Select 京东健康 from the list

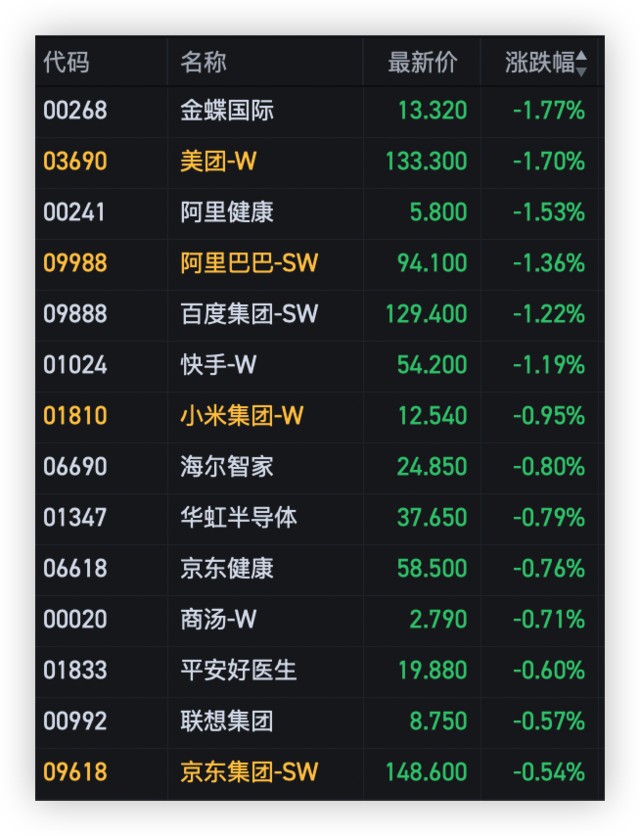(226, 569)
